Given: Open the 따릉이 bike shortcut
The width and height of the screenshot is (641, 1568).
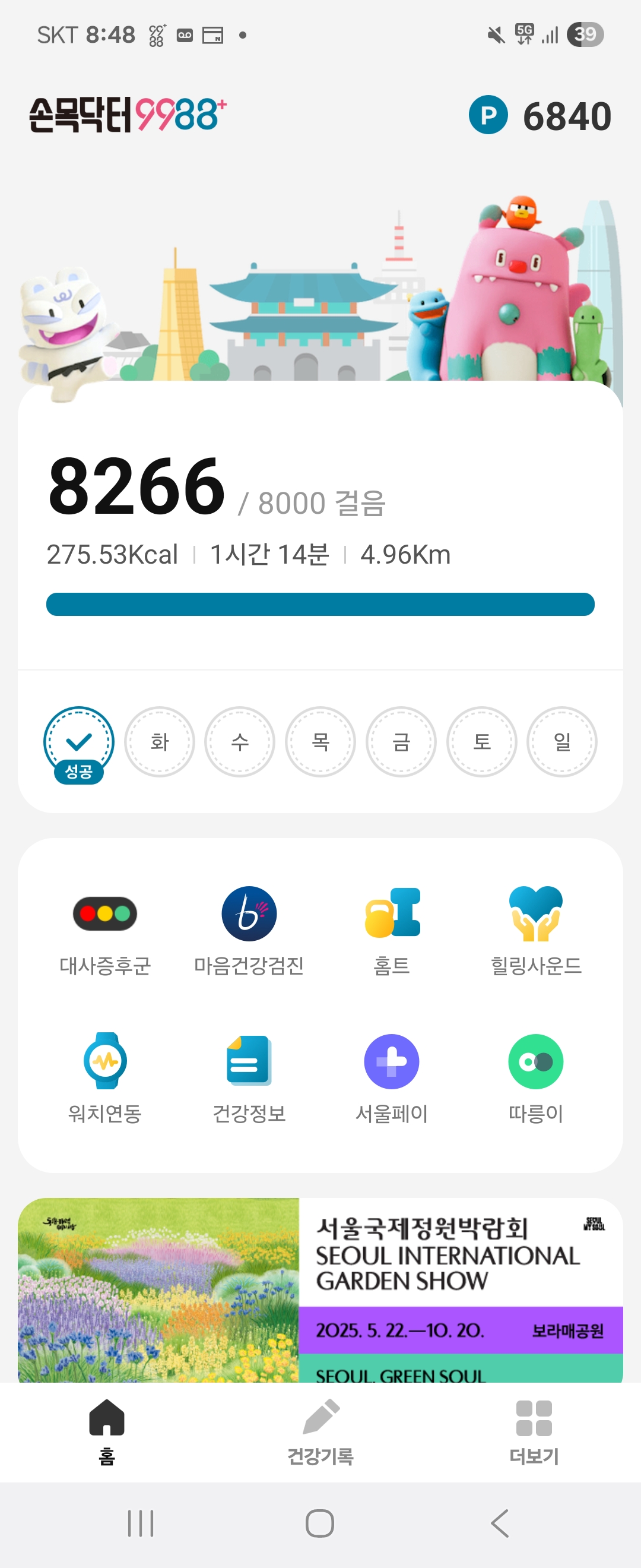Looking at the screenshot, I should [536, 1078].
